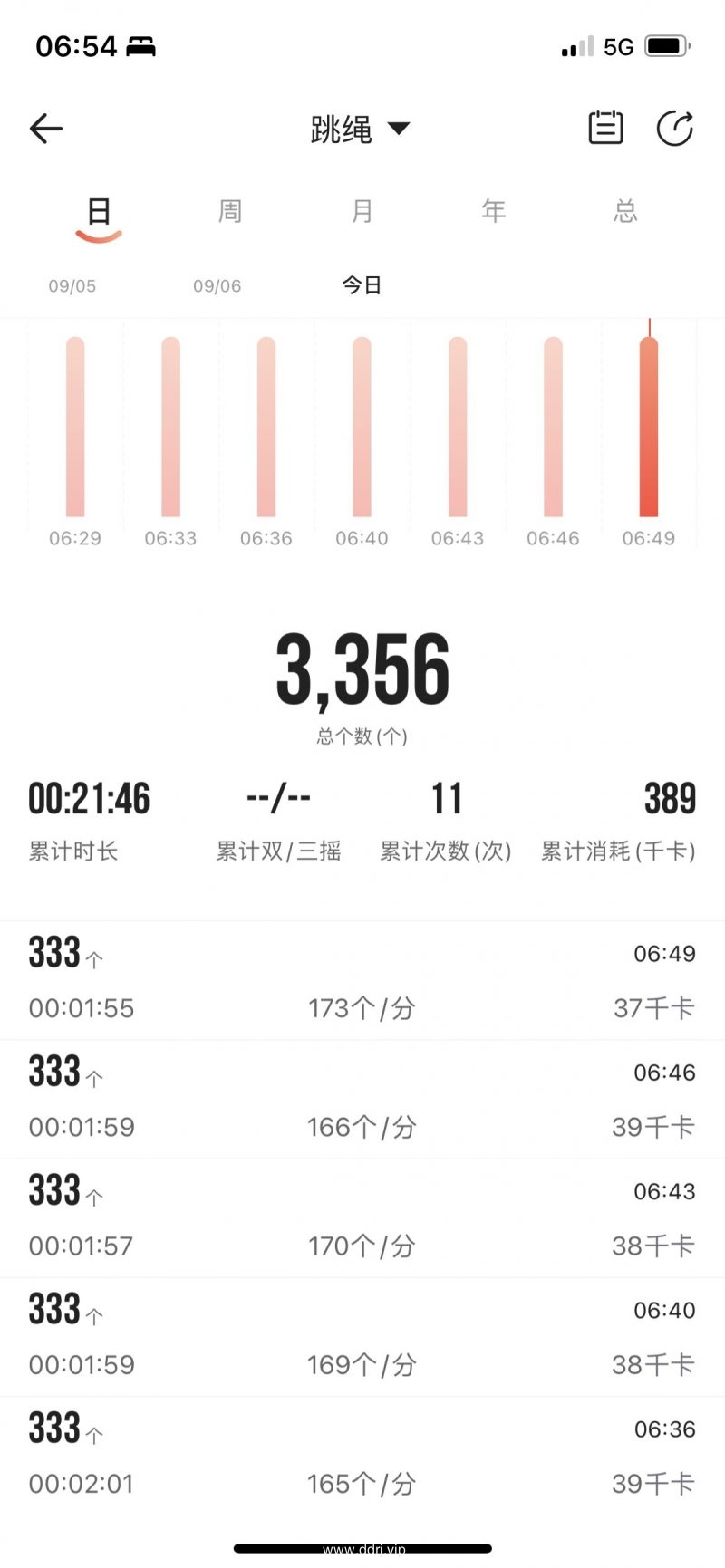Switch to the 月 tab
Viewport: 725px width, 1568px height.
[362, 211]
